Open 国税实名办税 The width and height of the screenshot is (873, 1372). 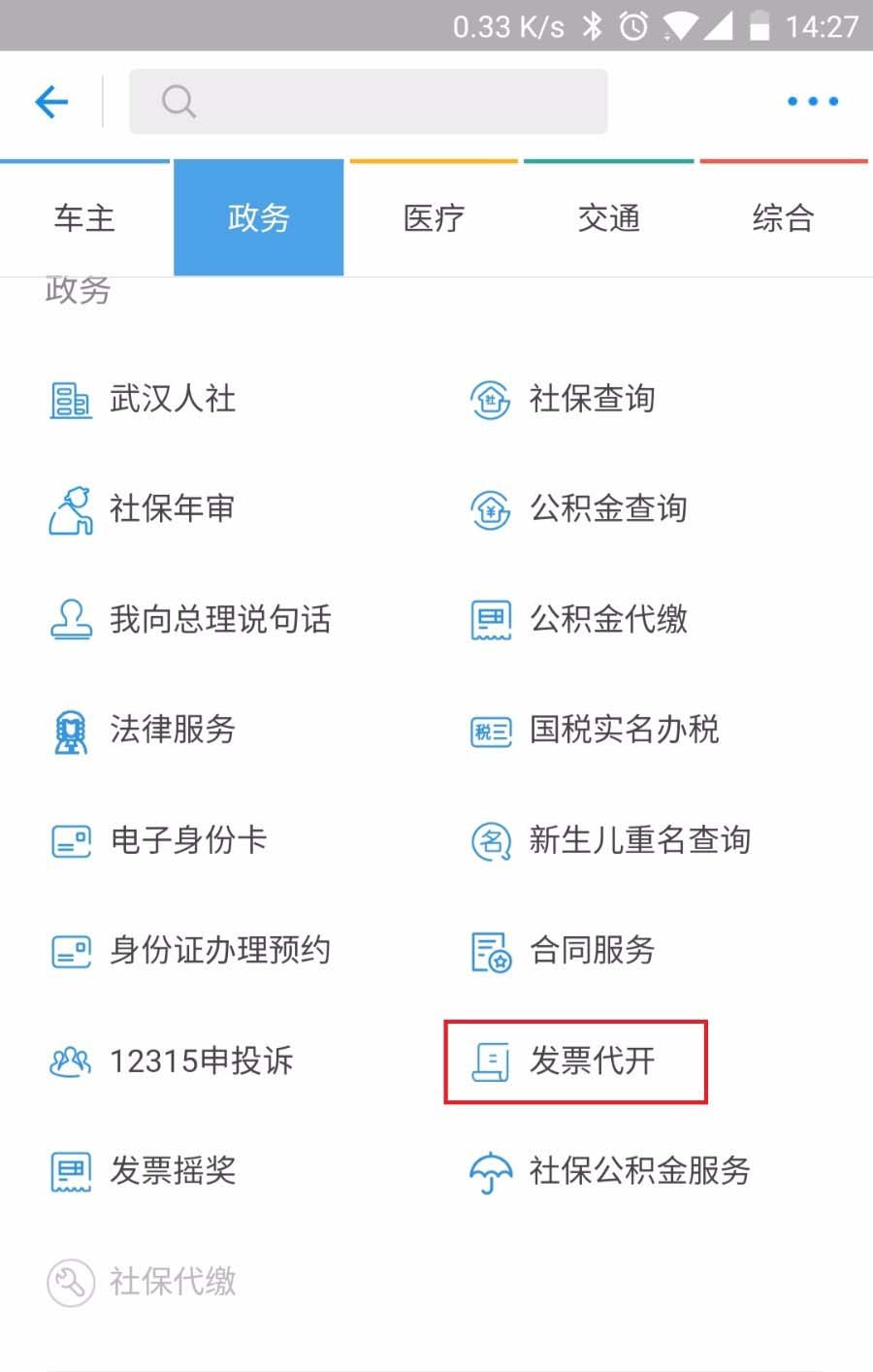596,730
